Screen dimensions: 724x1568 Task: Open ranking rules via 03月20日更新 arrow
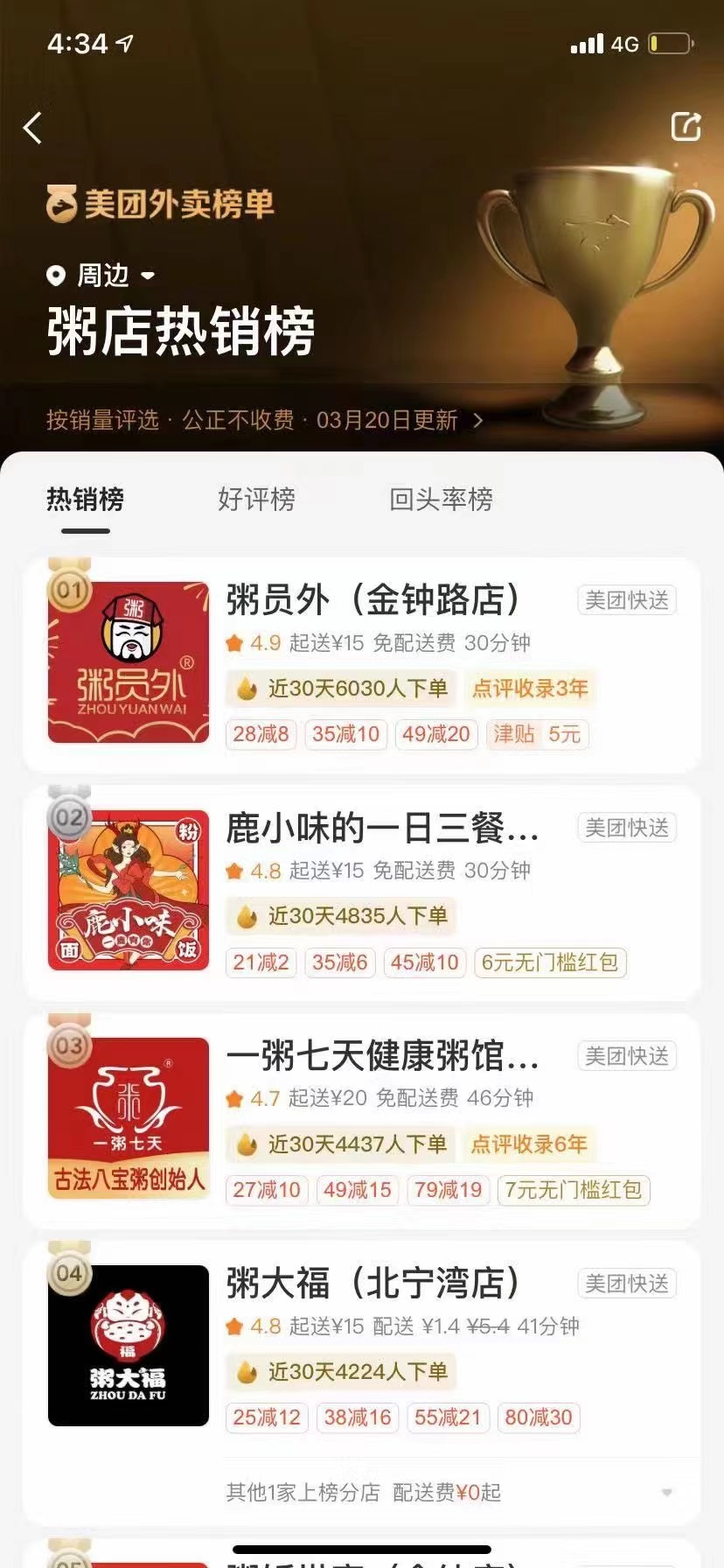point(477,421)
